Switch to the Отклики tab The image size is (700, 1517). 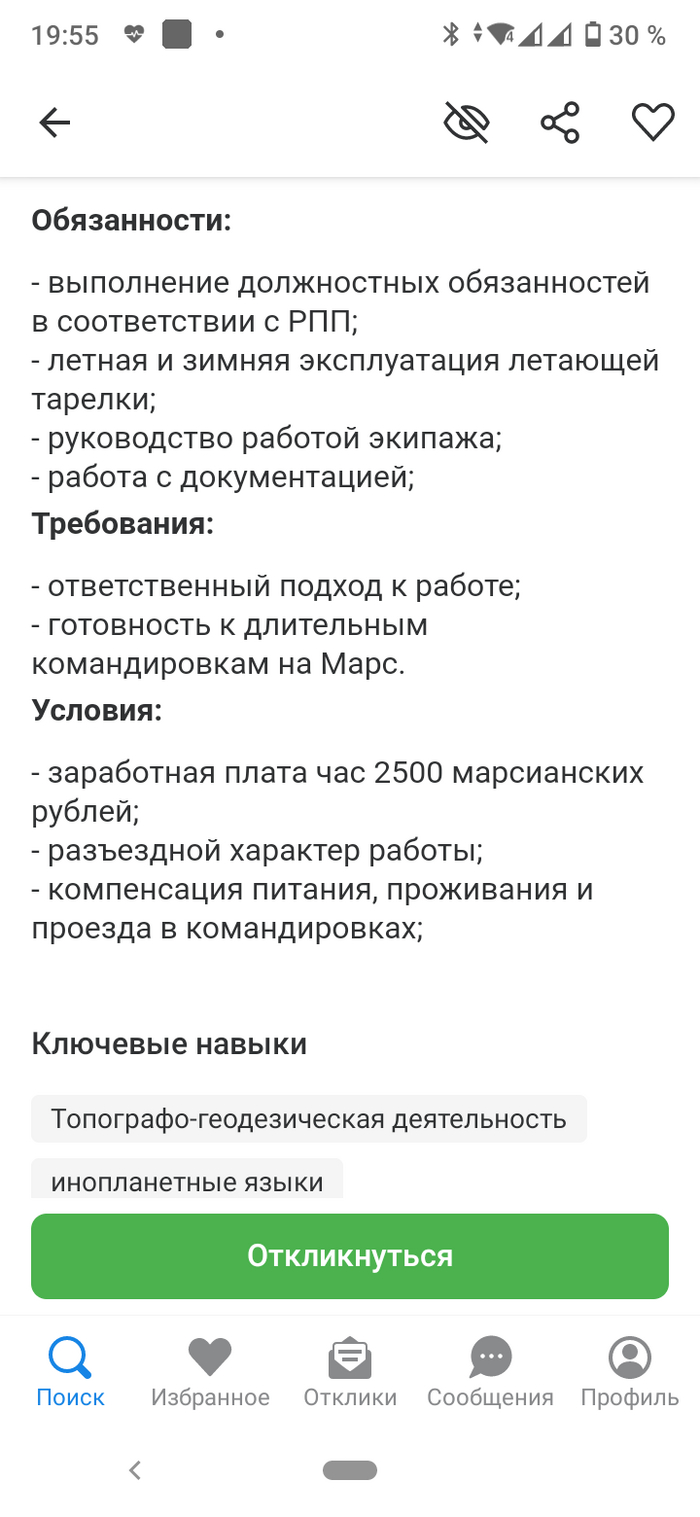pyautogui.click(x=350, y=1373)
